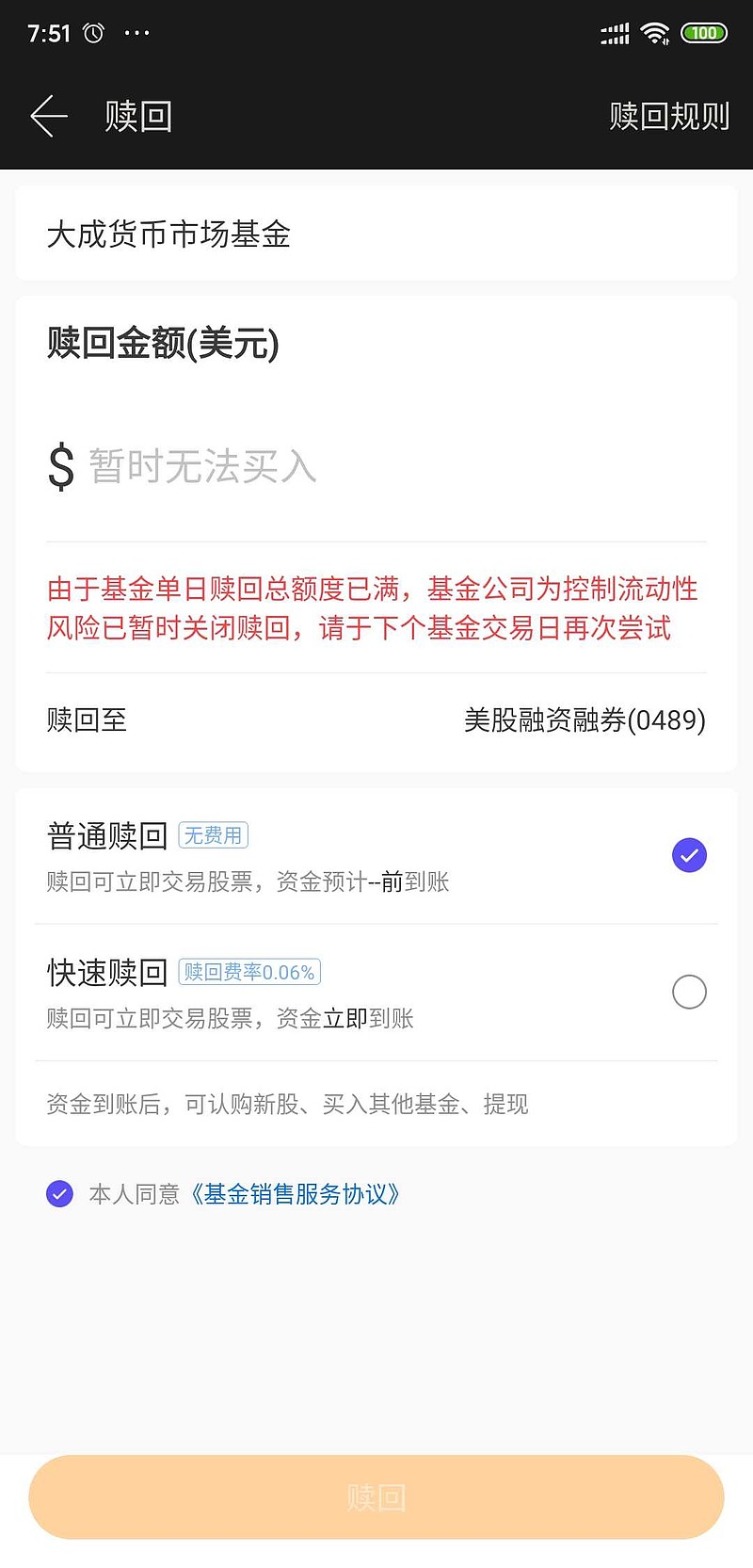Viewport: 753px width, 1568px height.
Task: Tap the Wi-Fi icon in status bar
Action: click(x=655, y=33)
